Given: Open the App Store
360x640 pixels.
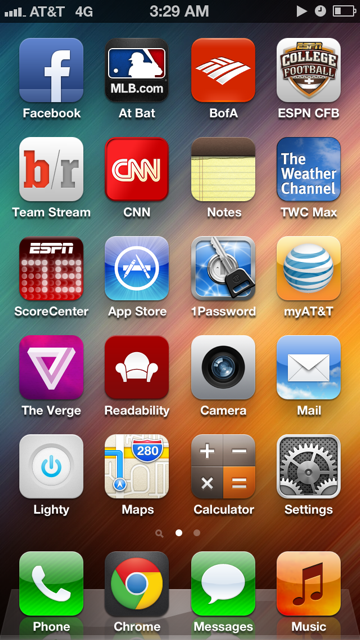Looking at the screenshot, I should coord(137,268).
